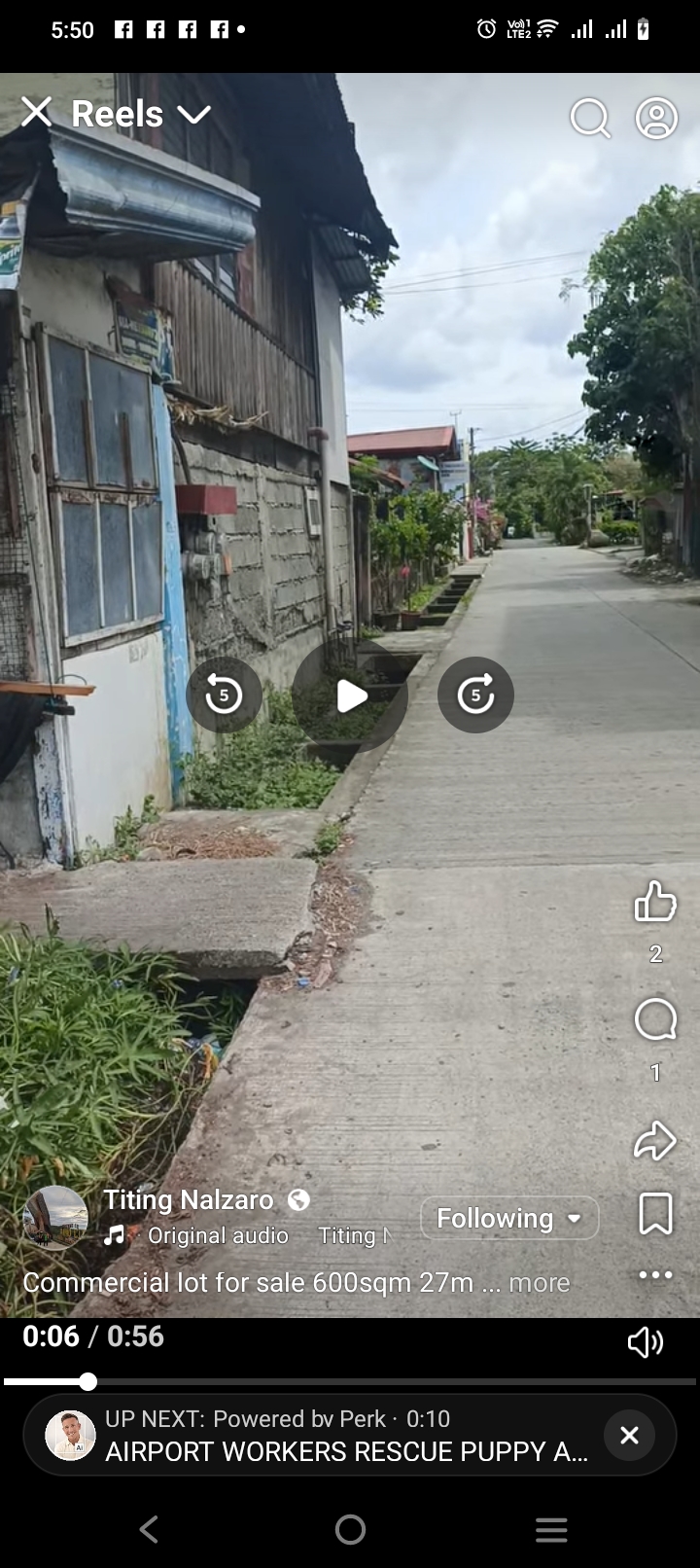Toggle the video sound speaker icon
The height and width of the screenshot is (1568, 700).
pyautogui.click(x=646, y=1342)
